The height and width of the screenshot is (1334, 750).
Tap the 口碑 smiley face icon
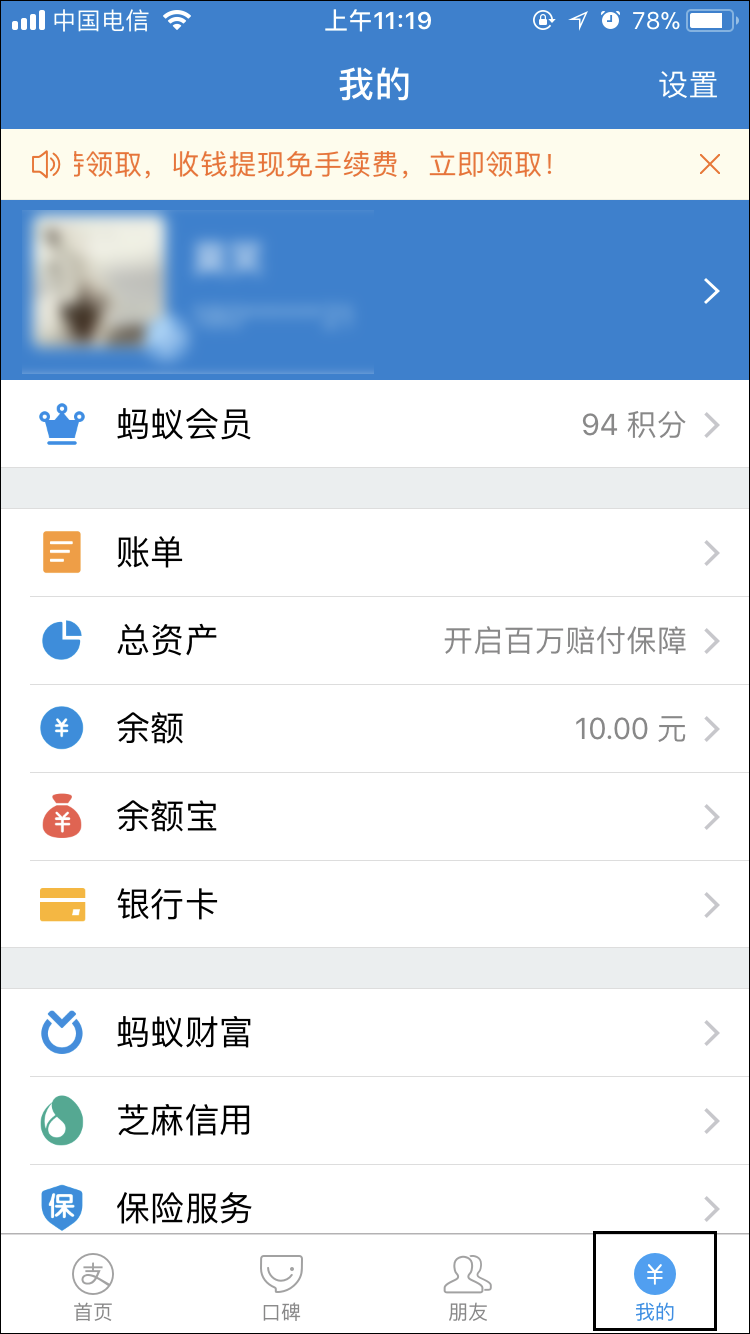tap(280, 1271)
